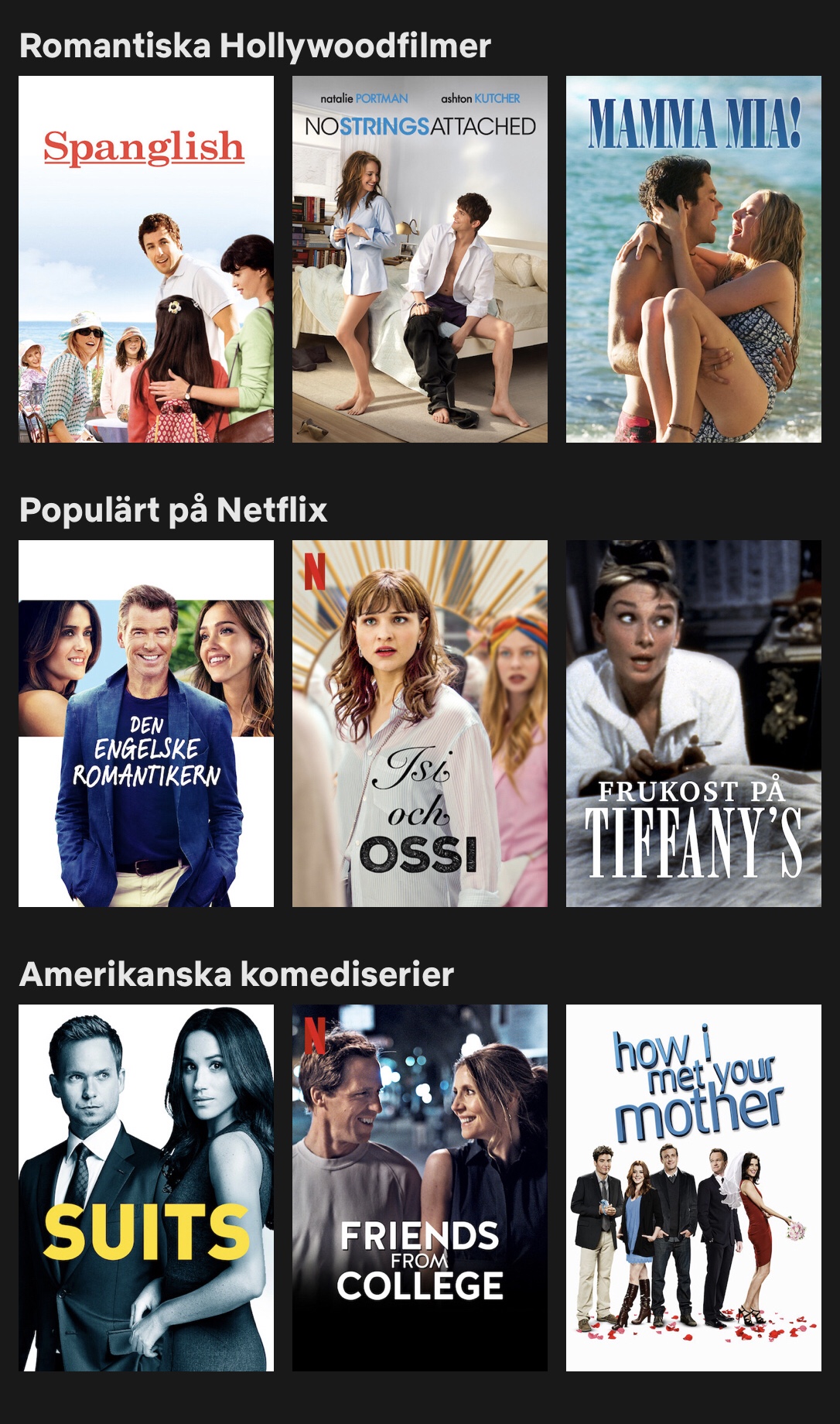Open the Isi och Ossi title
The height and width of the screenshot is (1424, 840).
click(420, 724)
